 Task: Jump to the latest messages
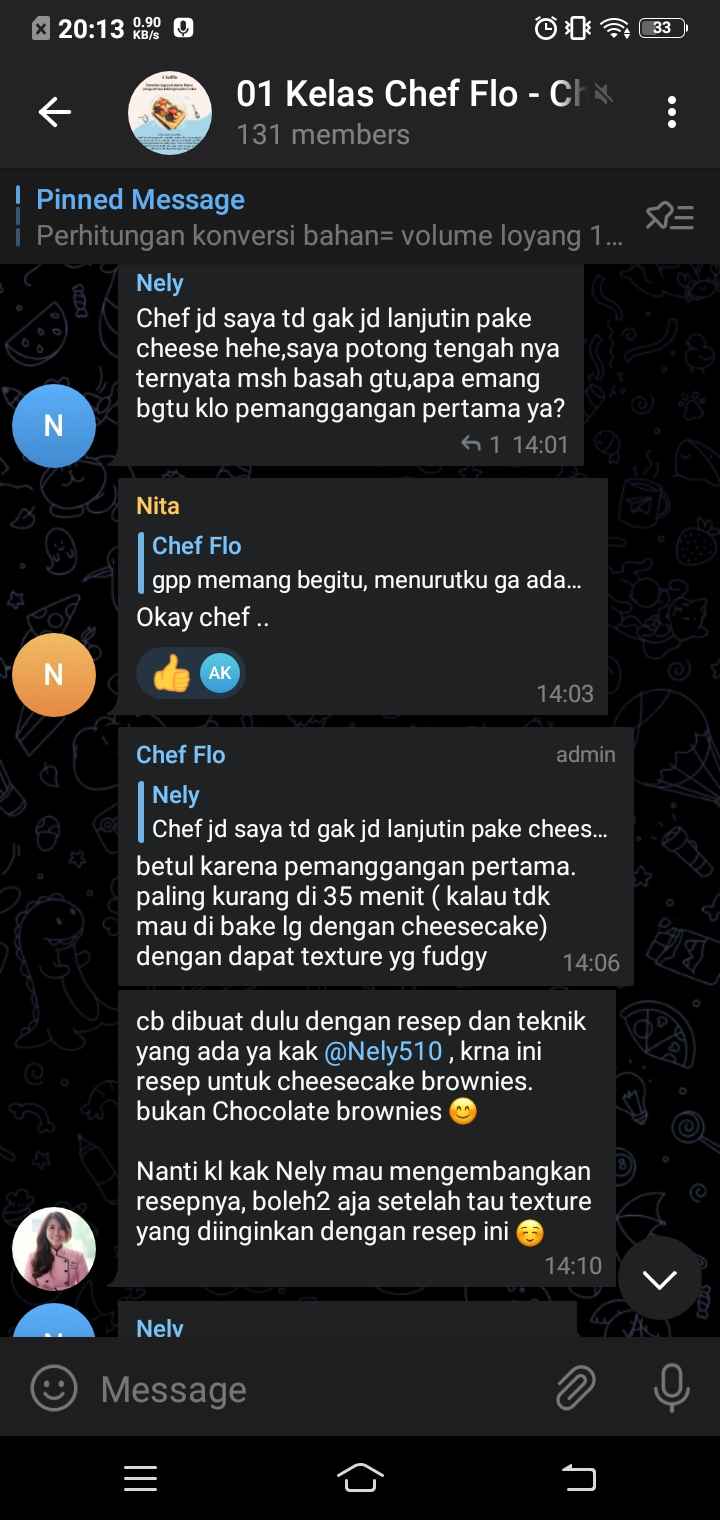[659, 1279]
